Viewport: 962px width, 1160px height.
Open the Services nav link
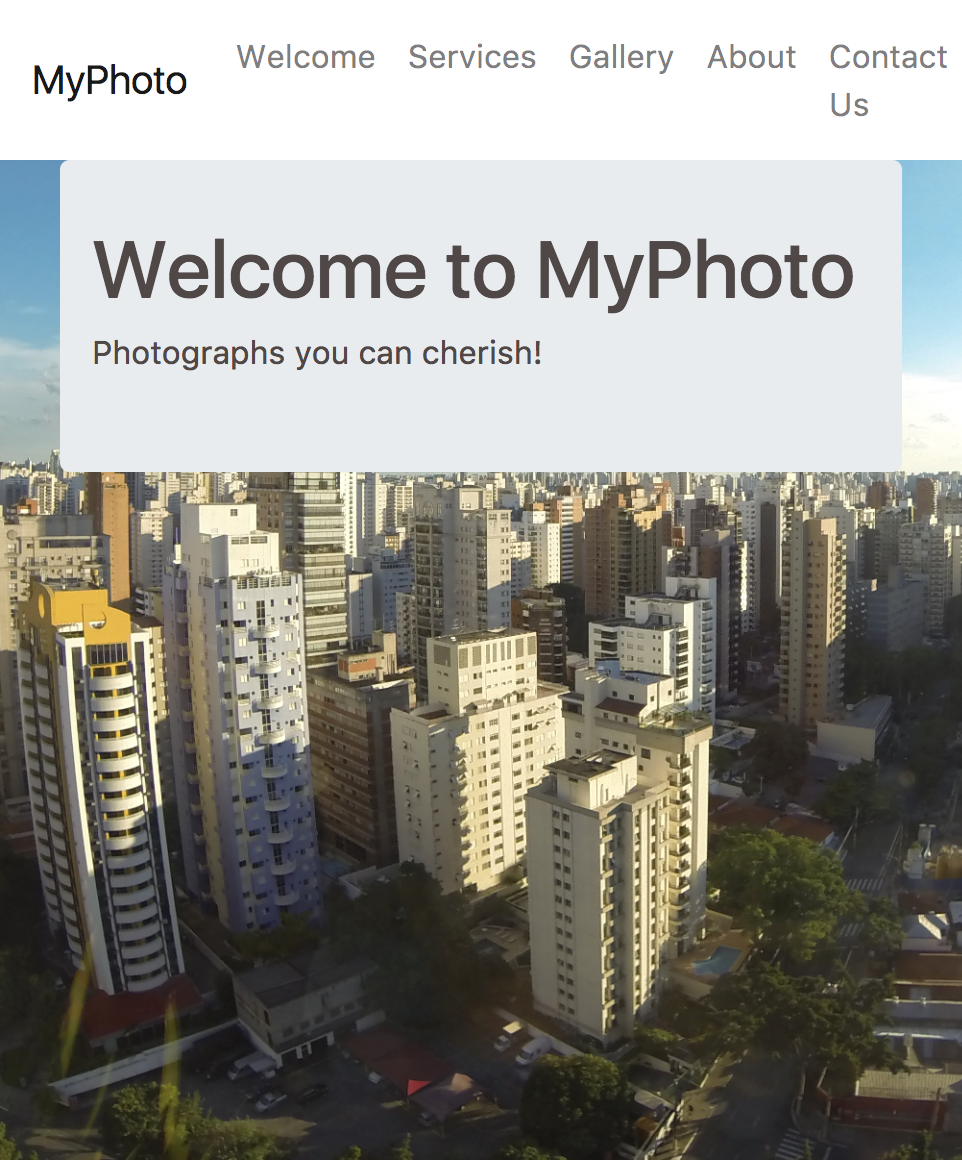pos(472,57)
